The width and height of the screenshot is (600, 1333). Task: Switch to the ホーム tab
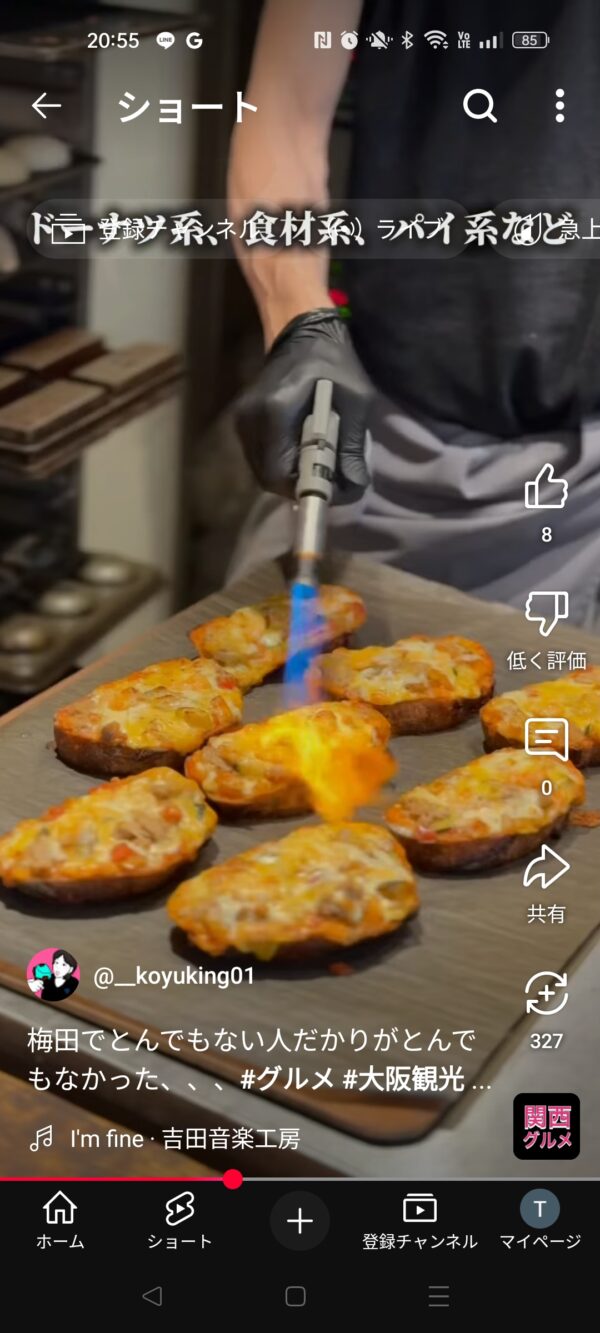60,1222
